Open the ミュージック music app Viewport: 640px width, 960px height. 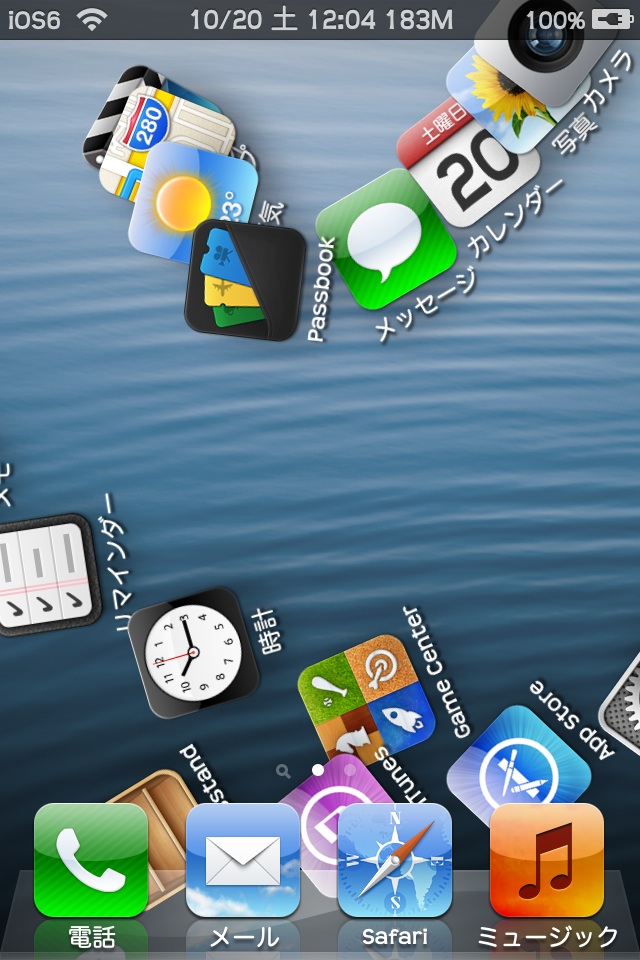point(547,860)
